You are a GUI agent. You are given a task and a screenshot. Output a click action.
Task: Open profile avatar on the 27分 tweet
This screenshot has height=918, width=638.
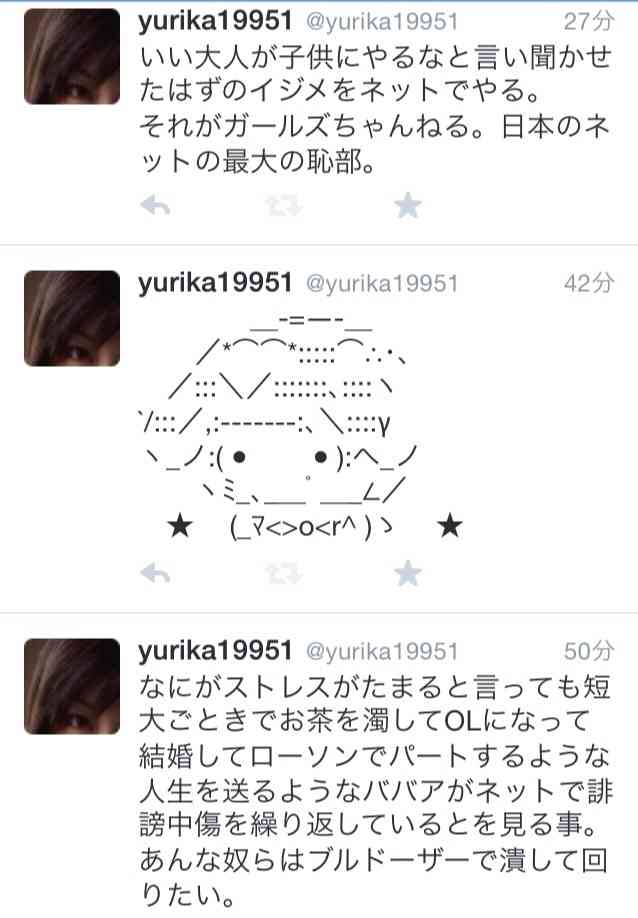(x=72, y=56)
